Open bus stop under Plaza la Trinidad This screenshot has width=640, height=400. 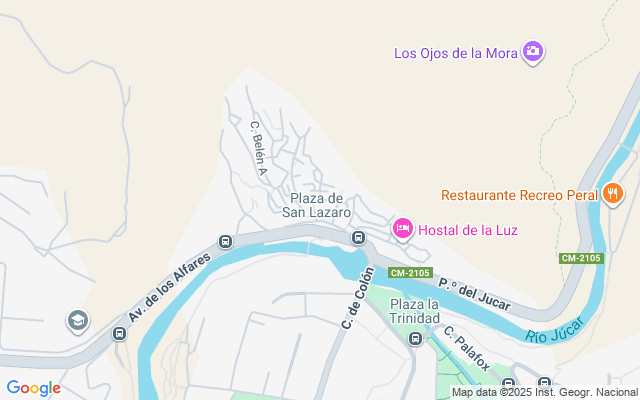(x=415, y=339)
